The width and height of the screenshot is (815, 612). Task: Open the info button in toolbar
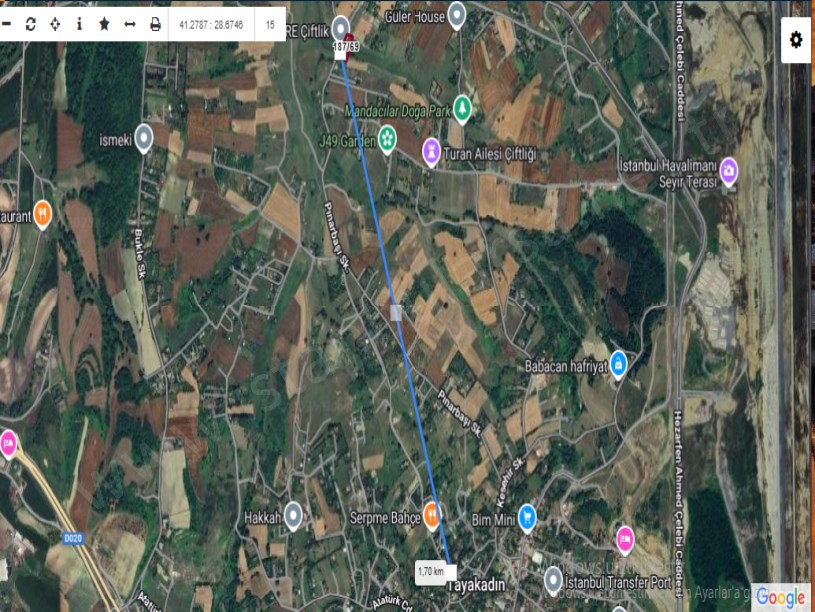(x=79, y=24)
